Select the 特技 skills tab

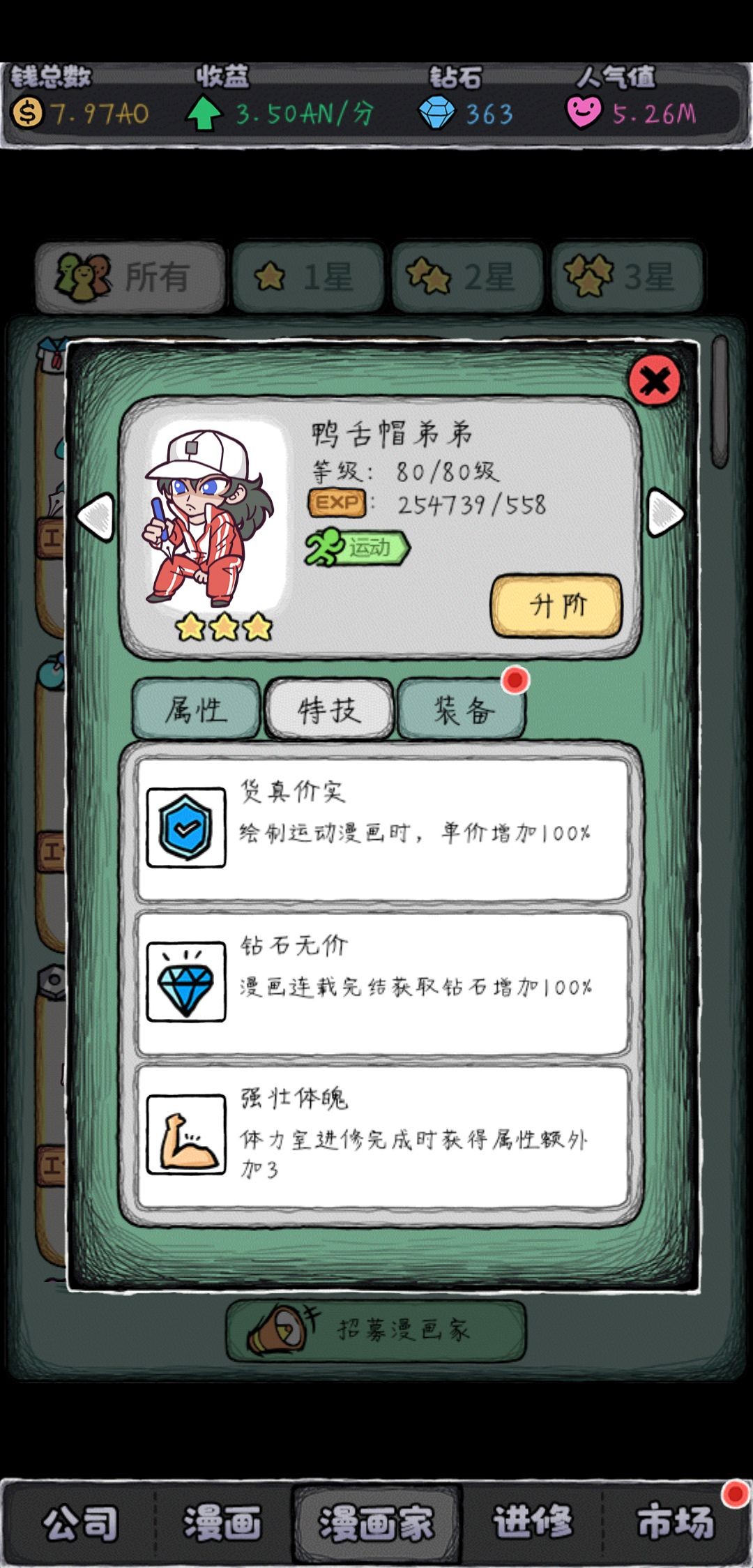click(x=329, y=710)
